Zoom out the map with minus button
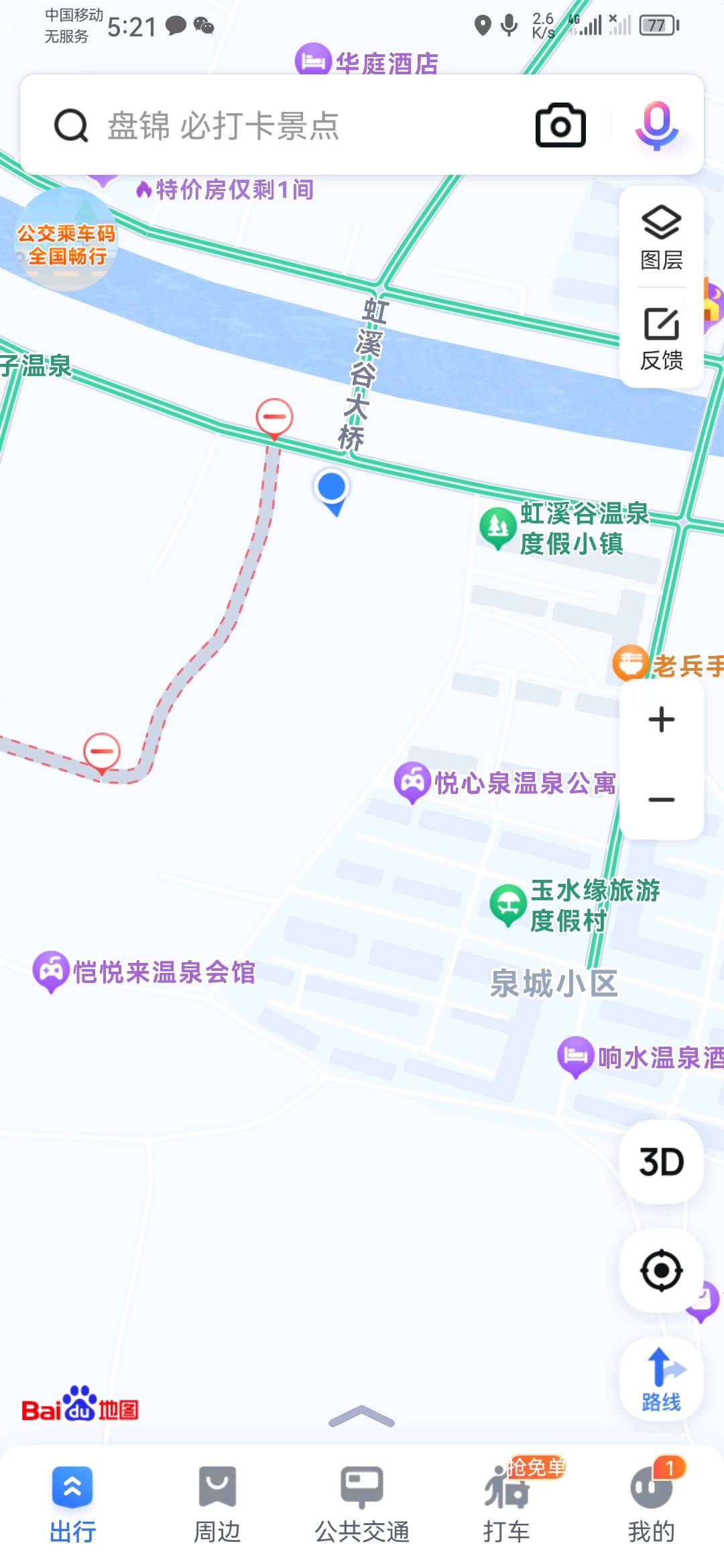724x1568 pixels. (662, 799)
